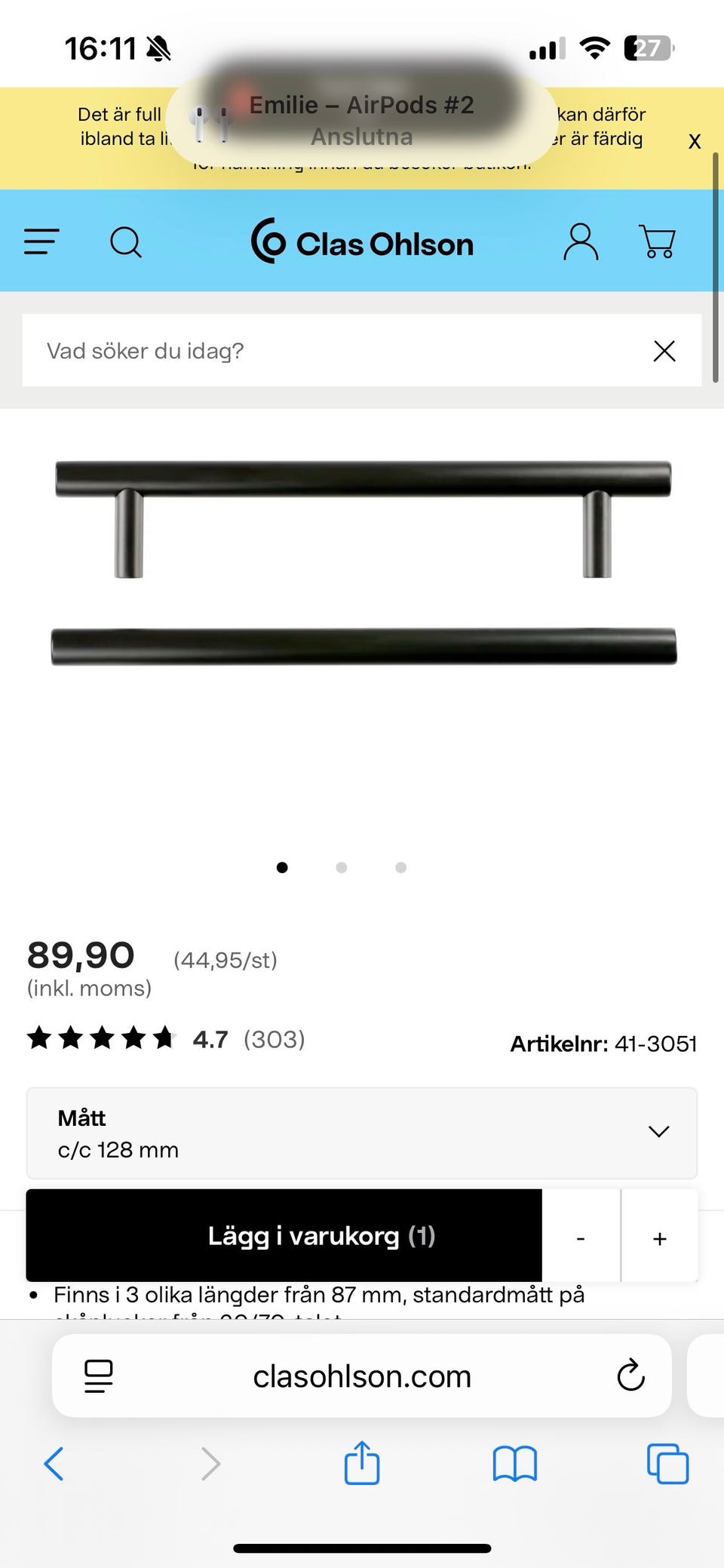
Task: Tap the search magnifier icon
Action: point(126,243)
